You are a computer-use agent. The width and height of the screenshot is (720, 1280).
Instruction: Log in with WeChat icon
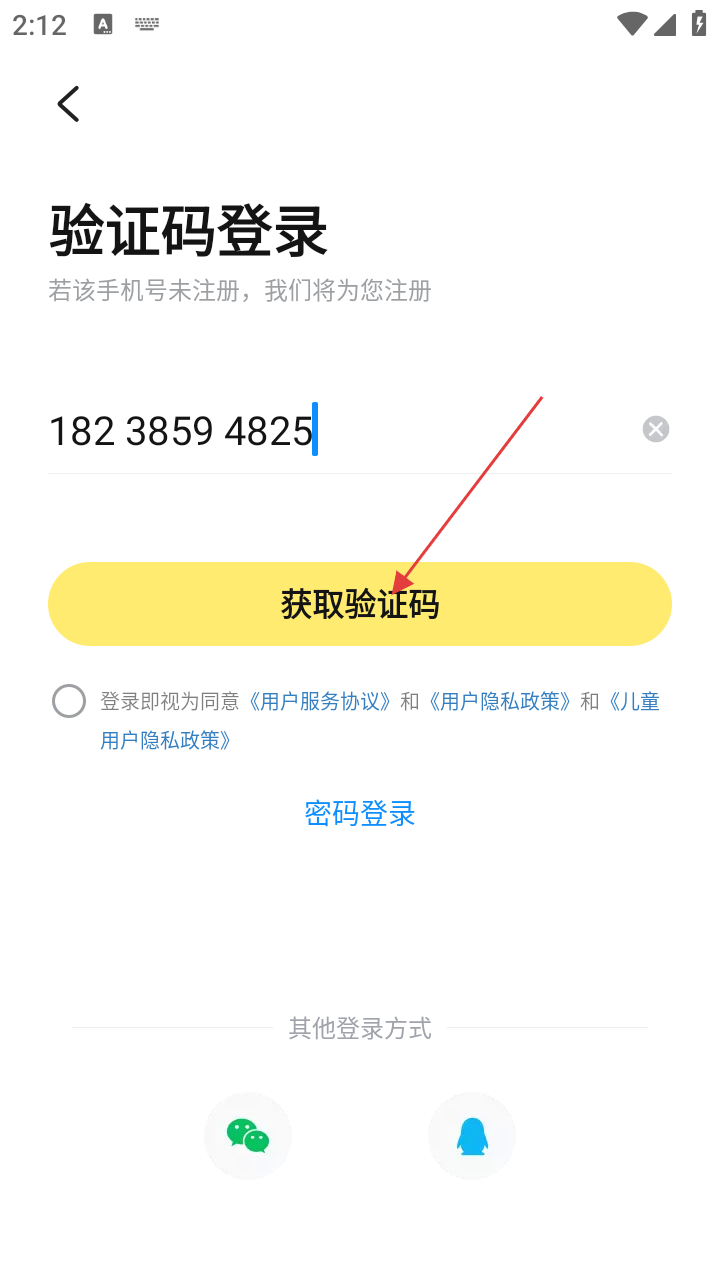[248, 1136]
